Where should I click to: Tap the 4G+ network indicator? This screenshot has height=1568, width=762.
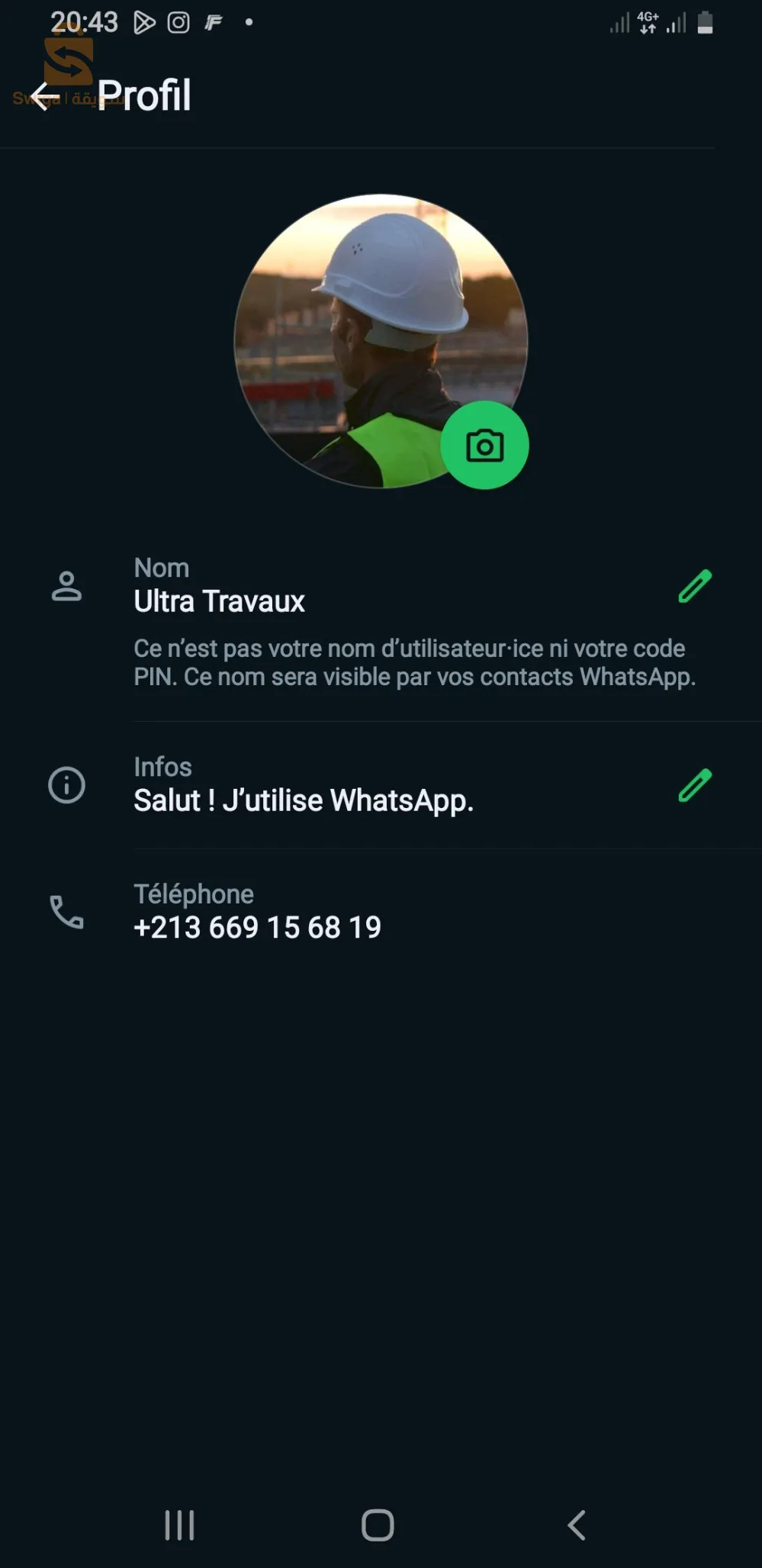click(649, 22)
